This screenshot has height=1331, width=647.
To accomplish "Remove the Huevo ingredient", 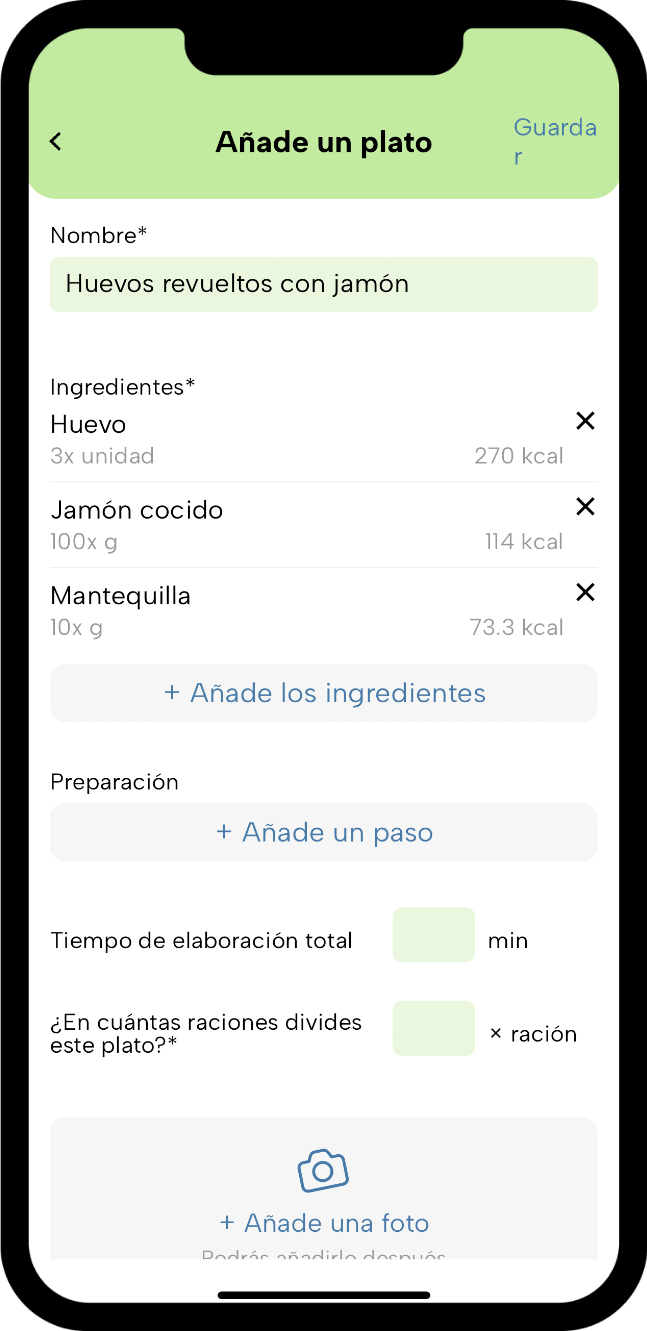I will (585, 421).
